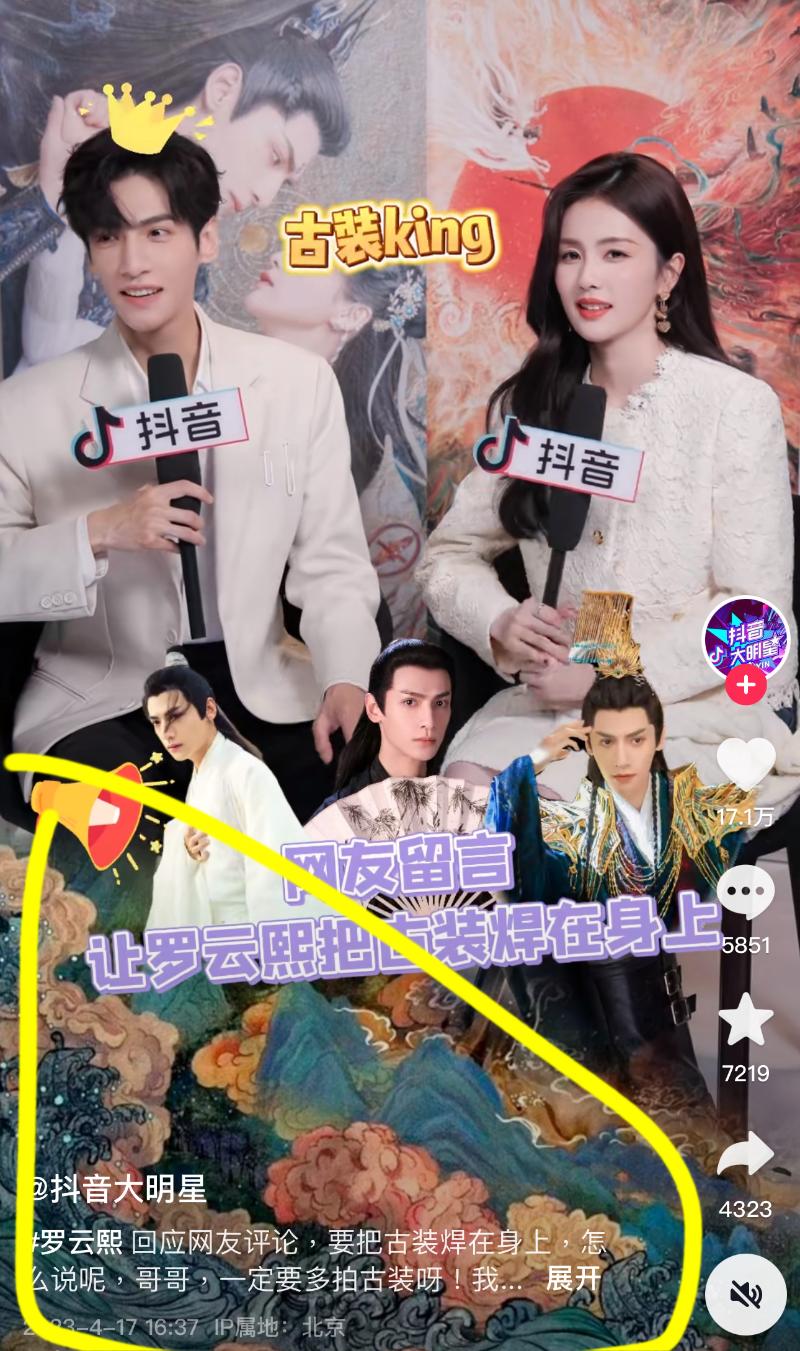Like the video with the heart icon
The height and width of the screenshot is (1351, 800).
click(x=746, y=764)
